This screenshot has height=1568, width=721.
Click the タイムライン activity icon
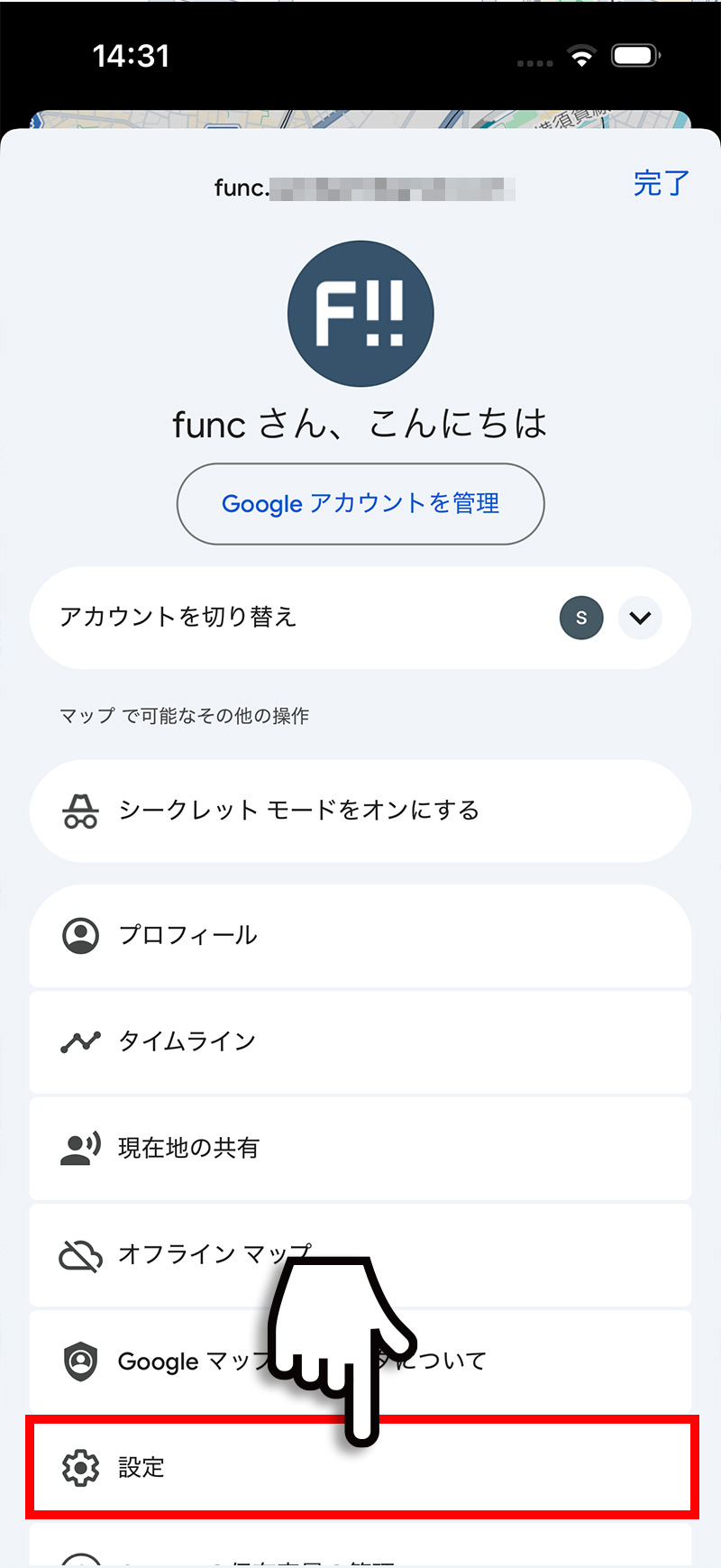(x=81, y=1041)
